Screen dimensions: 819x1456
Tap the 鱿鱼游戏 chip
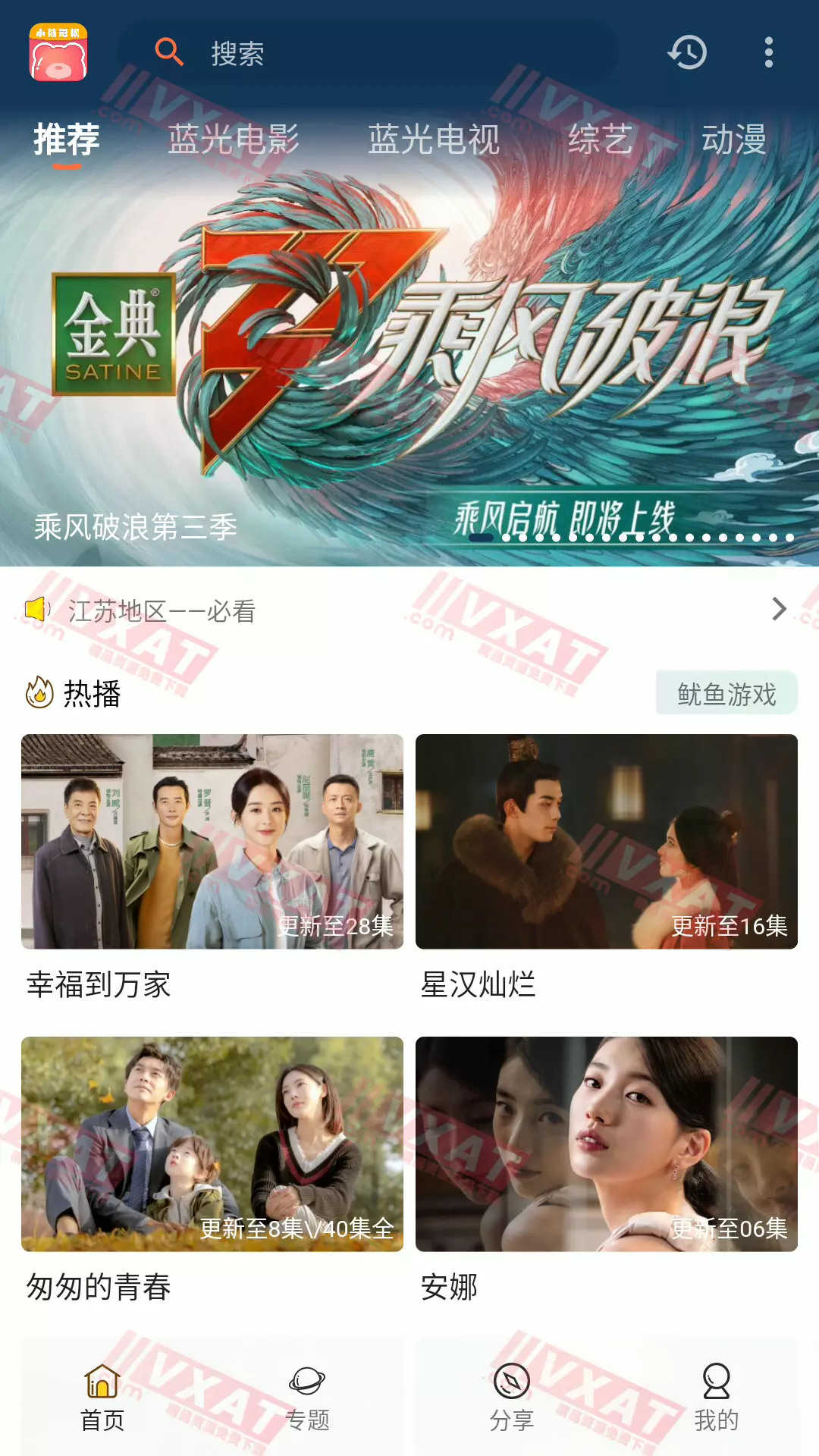[726, 693]
